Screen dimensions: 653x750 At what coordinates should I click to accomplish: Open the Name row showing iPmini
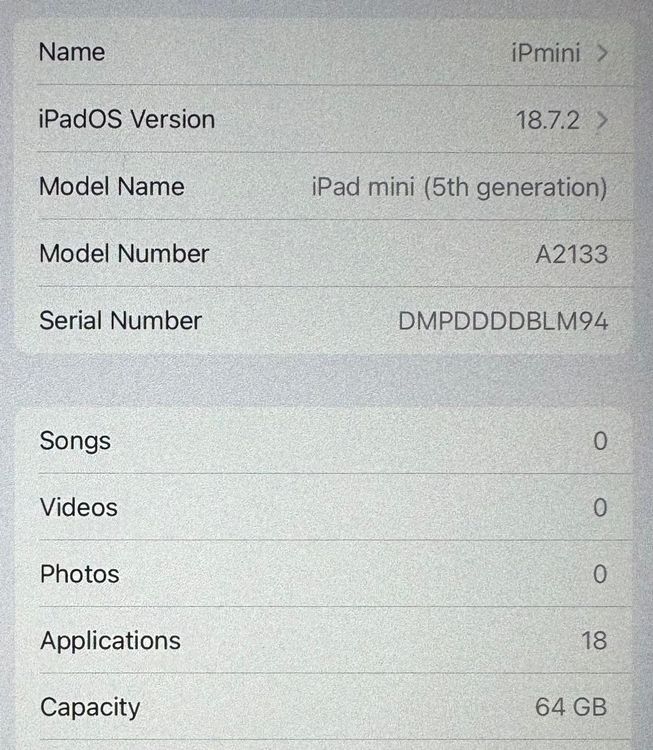tap(323, 53)
